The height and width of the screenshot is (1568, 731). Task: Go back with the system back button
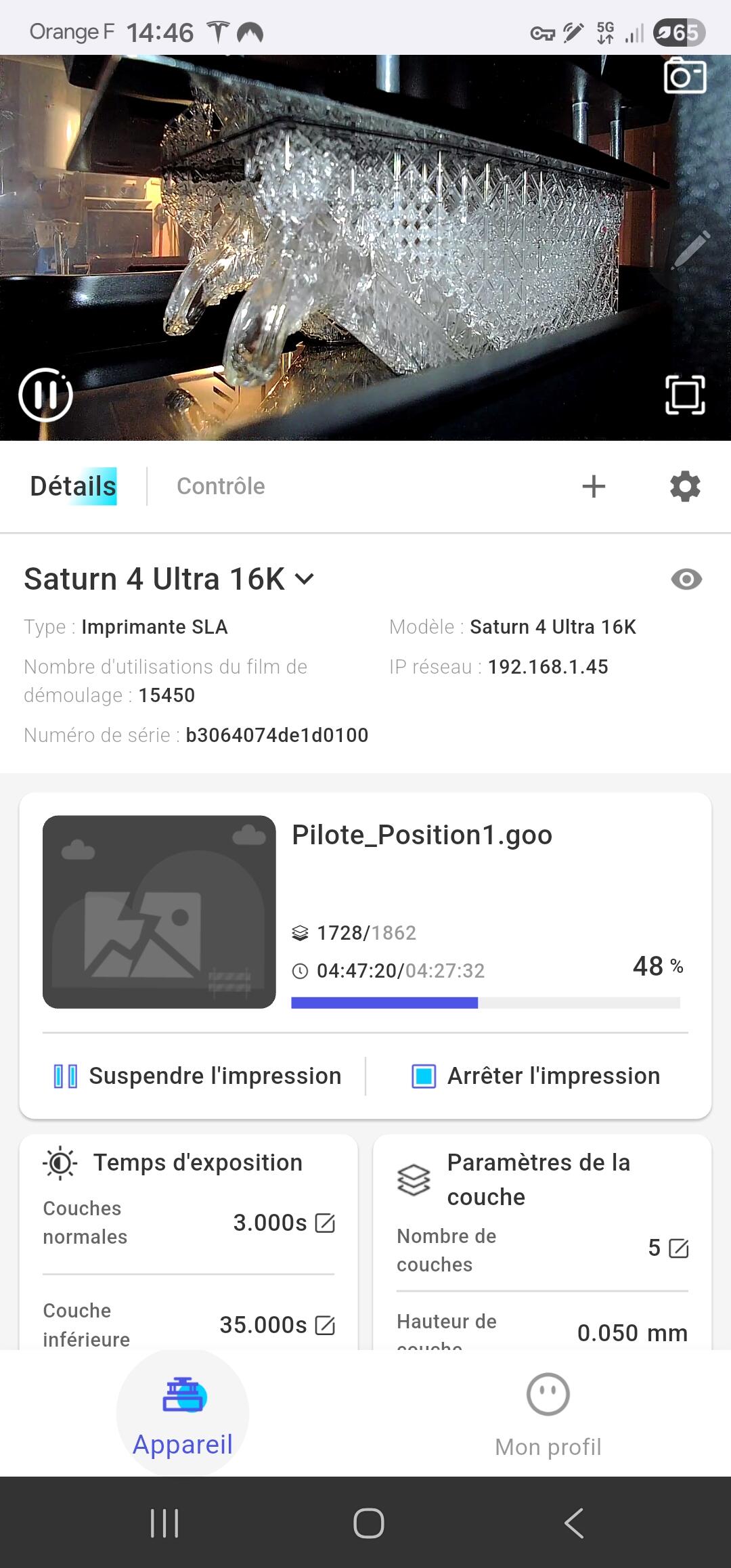(574, 1523)
